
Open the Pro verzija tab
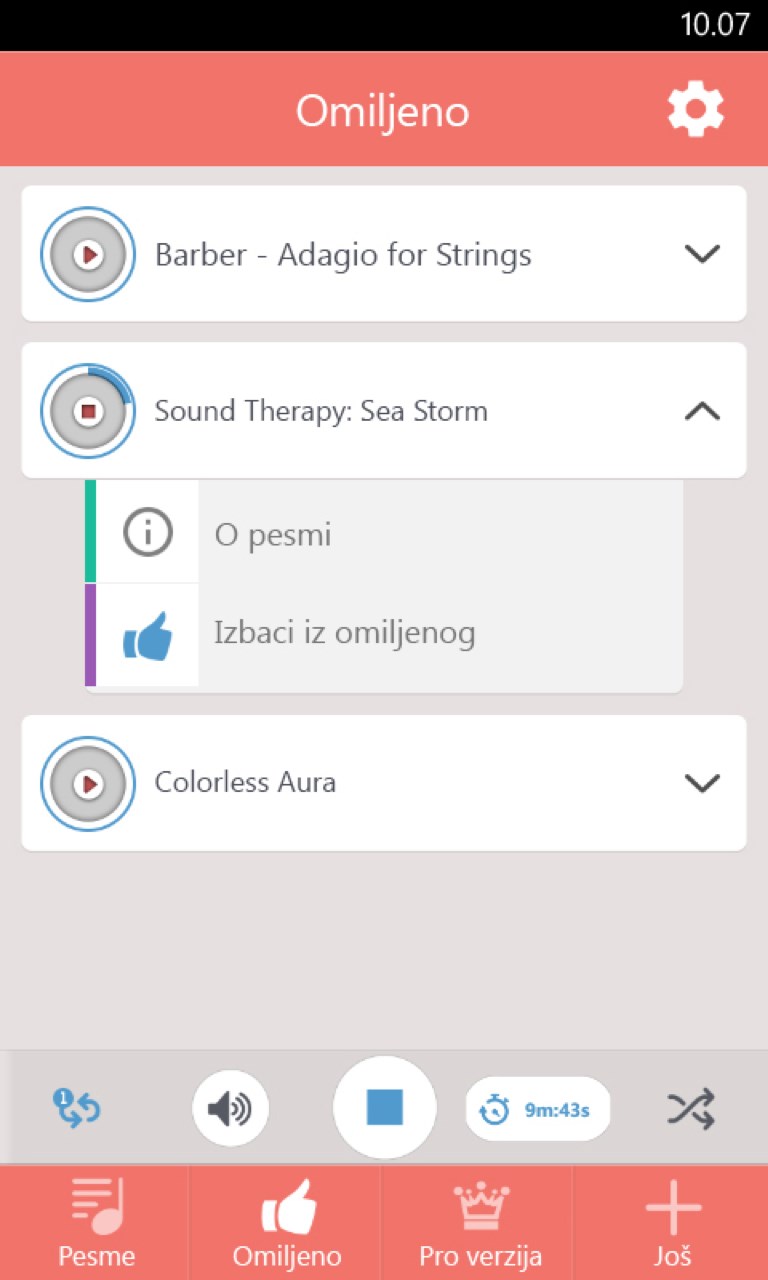(480, 1223)
